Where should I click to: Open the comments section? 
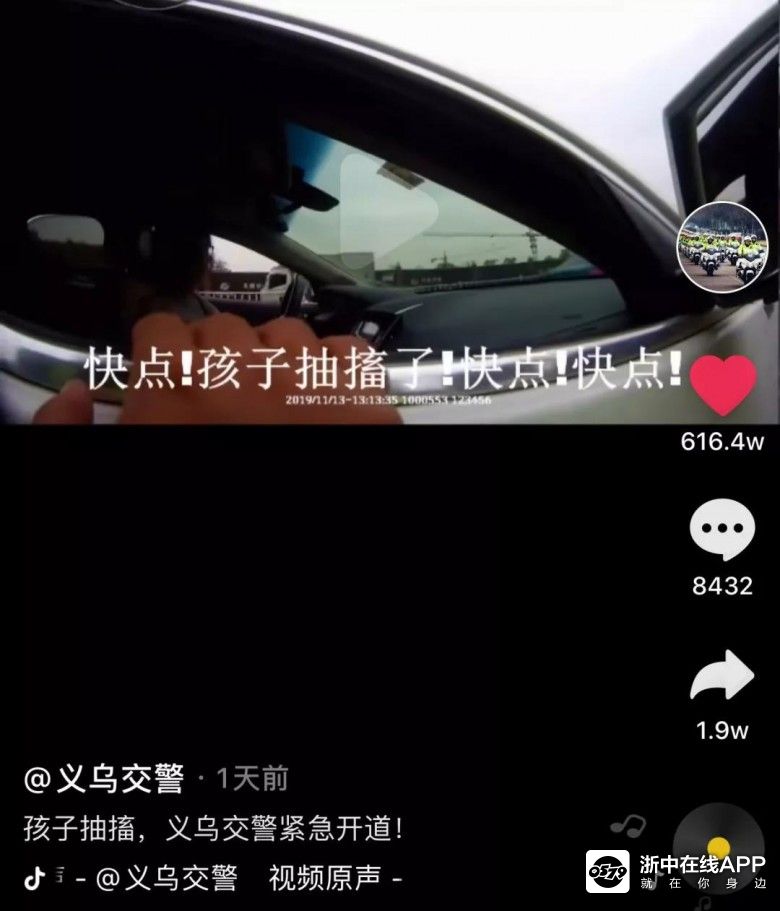coord(722,531)
